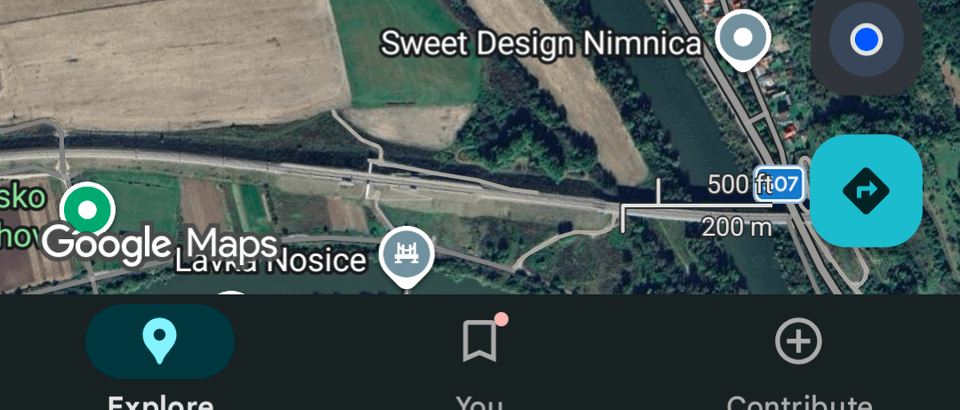Select the Sweet Design Nimnica pin
This screenshot has width=960, height=410.
click(x=743, y=38)
